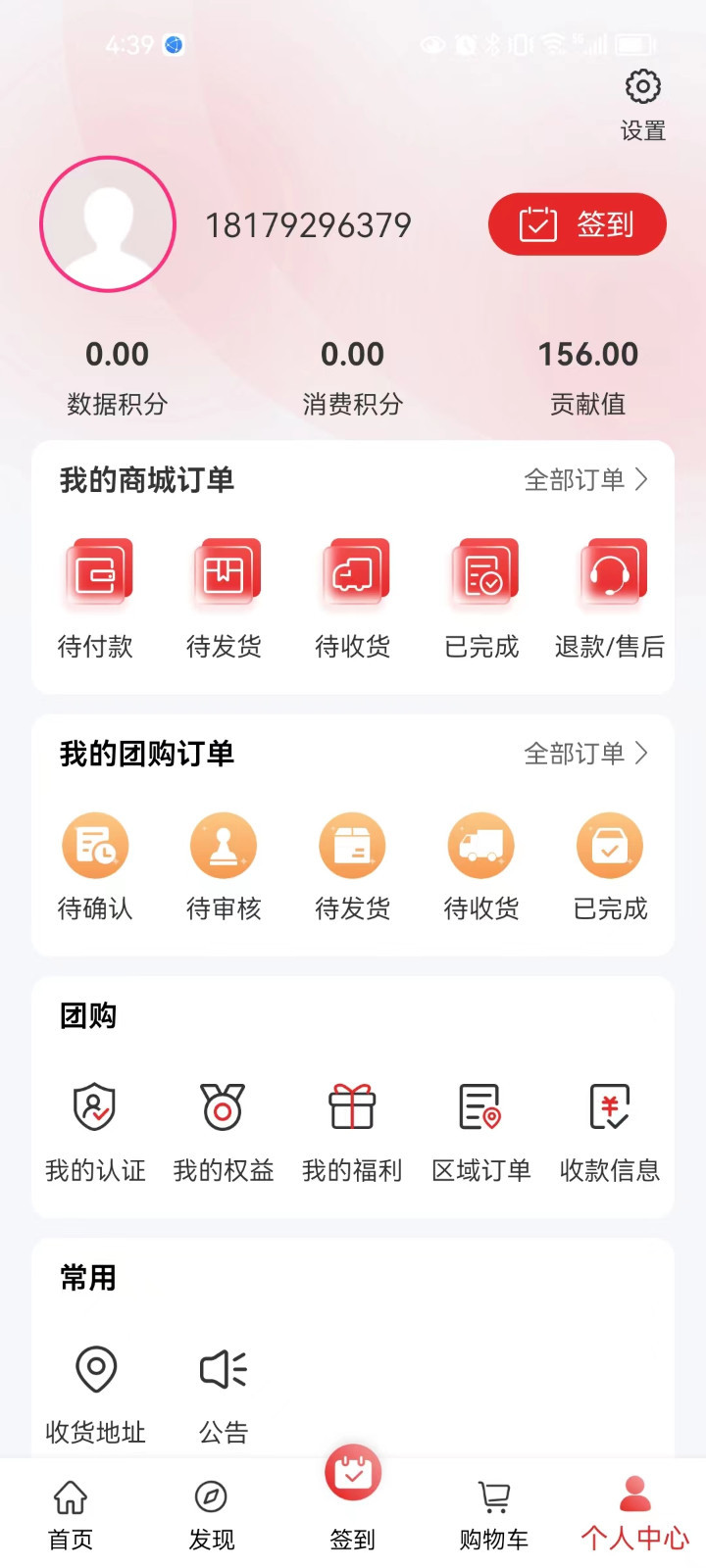
Task: Select the 待审核 review icon
Action: (x=224, y=845)
